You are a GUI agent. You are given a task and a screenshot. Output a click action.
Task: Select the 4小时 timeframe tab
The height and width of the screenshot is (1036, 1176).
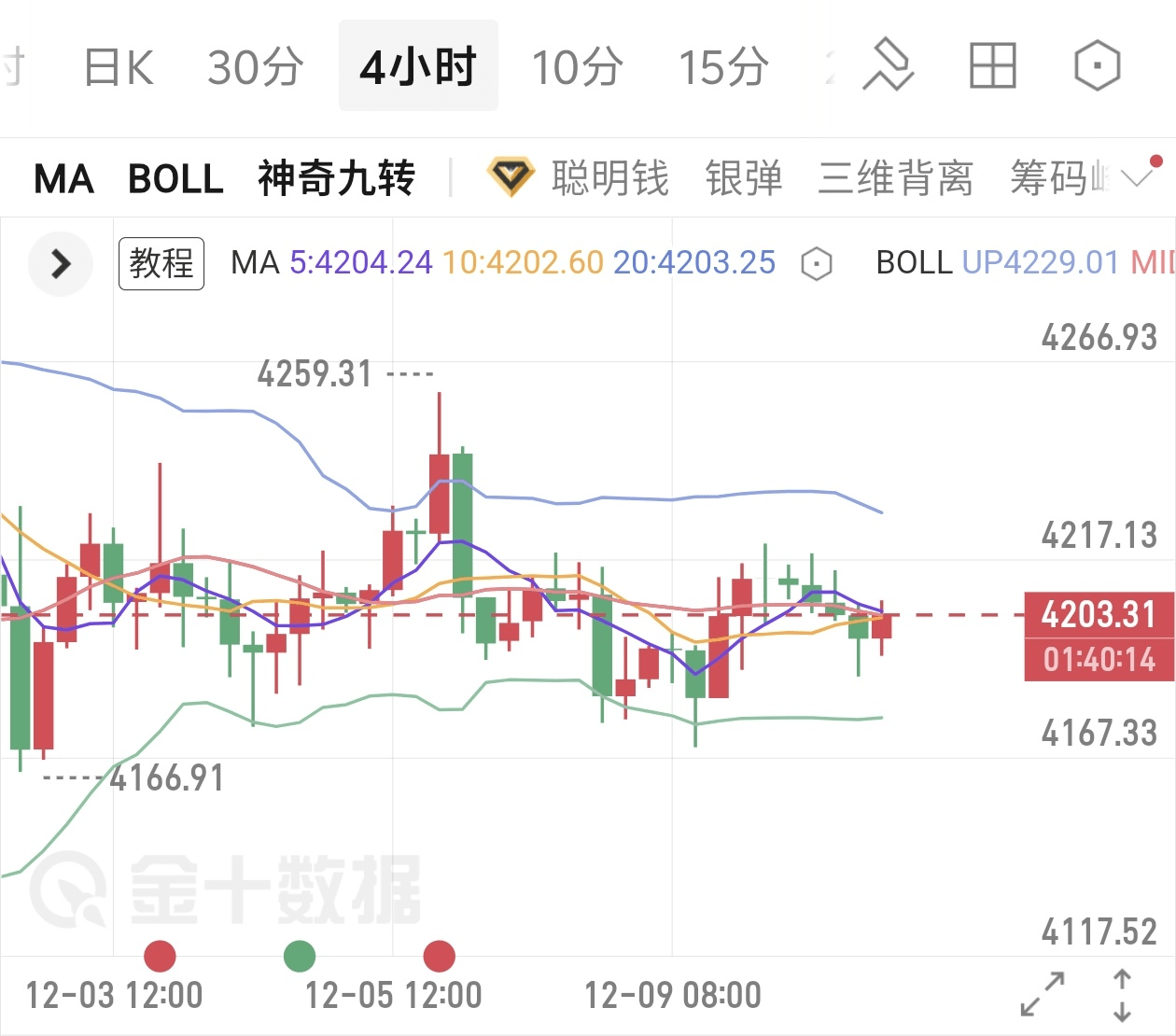coord(418,67)
